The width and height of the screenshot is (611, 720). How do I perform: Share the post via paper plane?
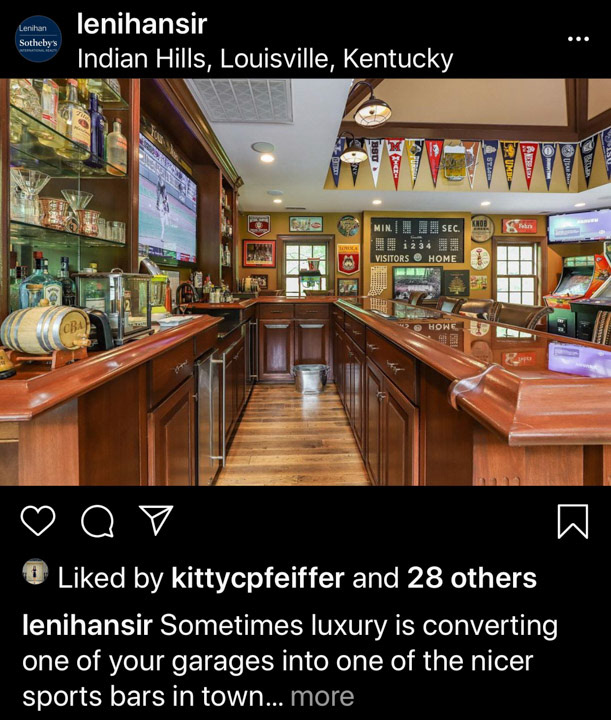click(155, 520)
